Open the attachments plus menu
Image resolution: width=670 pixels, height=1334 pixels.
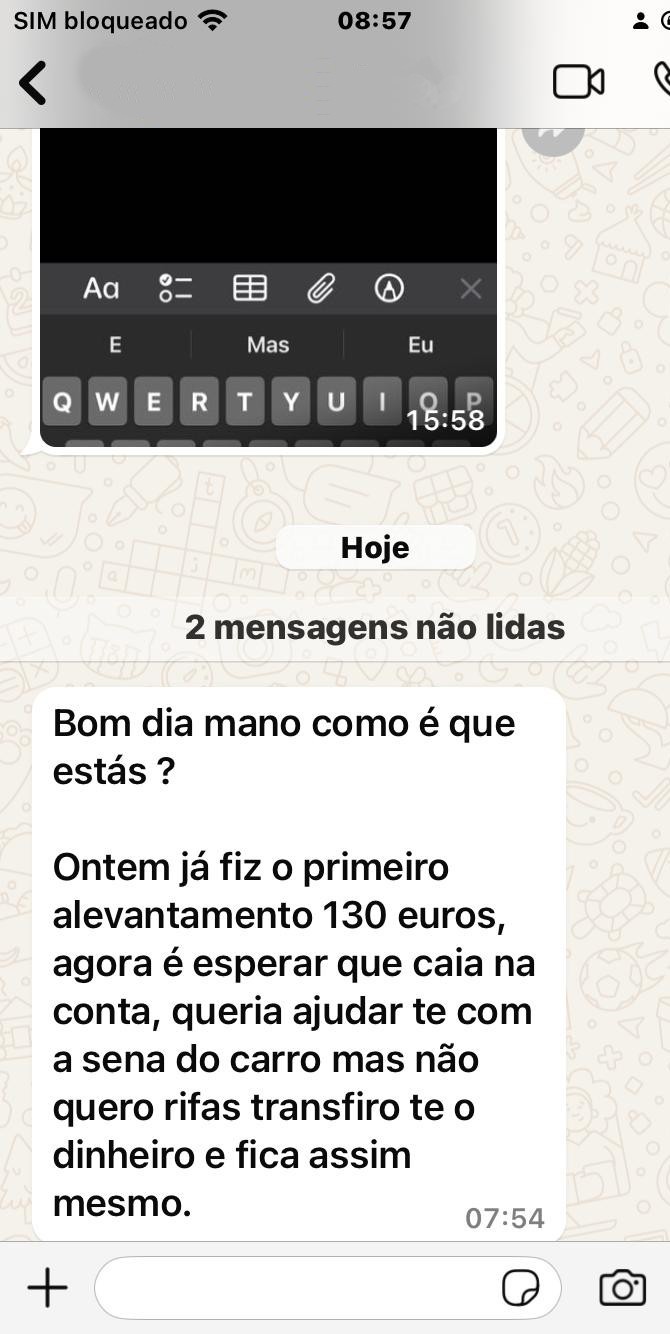[47, 1288]
